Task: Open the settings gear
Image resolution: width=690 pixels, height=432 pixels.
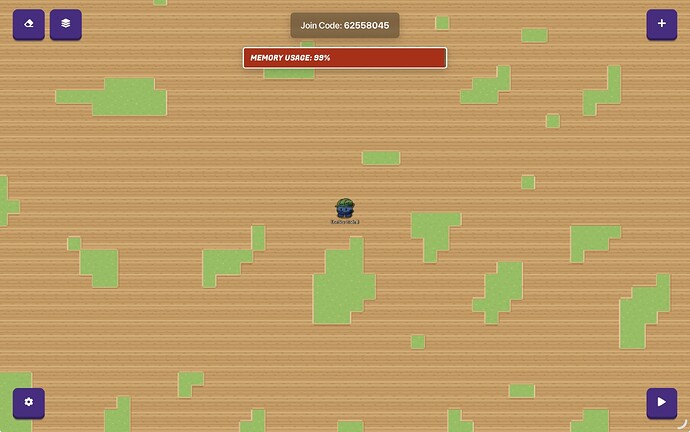Action: click(28, 403)
